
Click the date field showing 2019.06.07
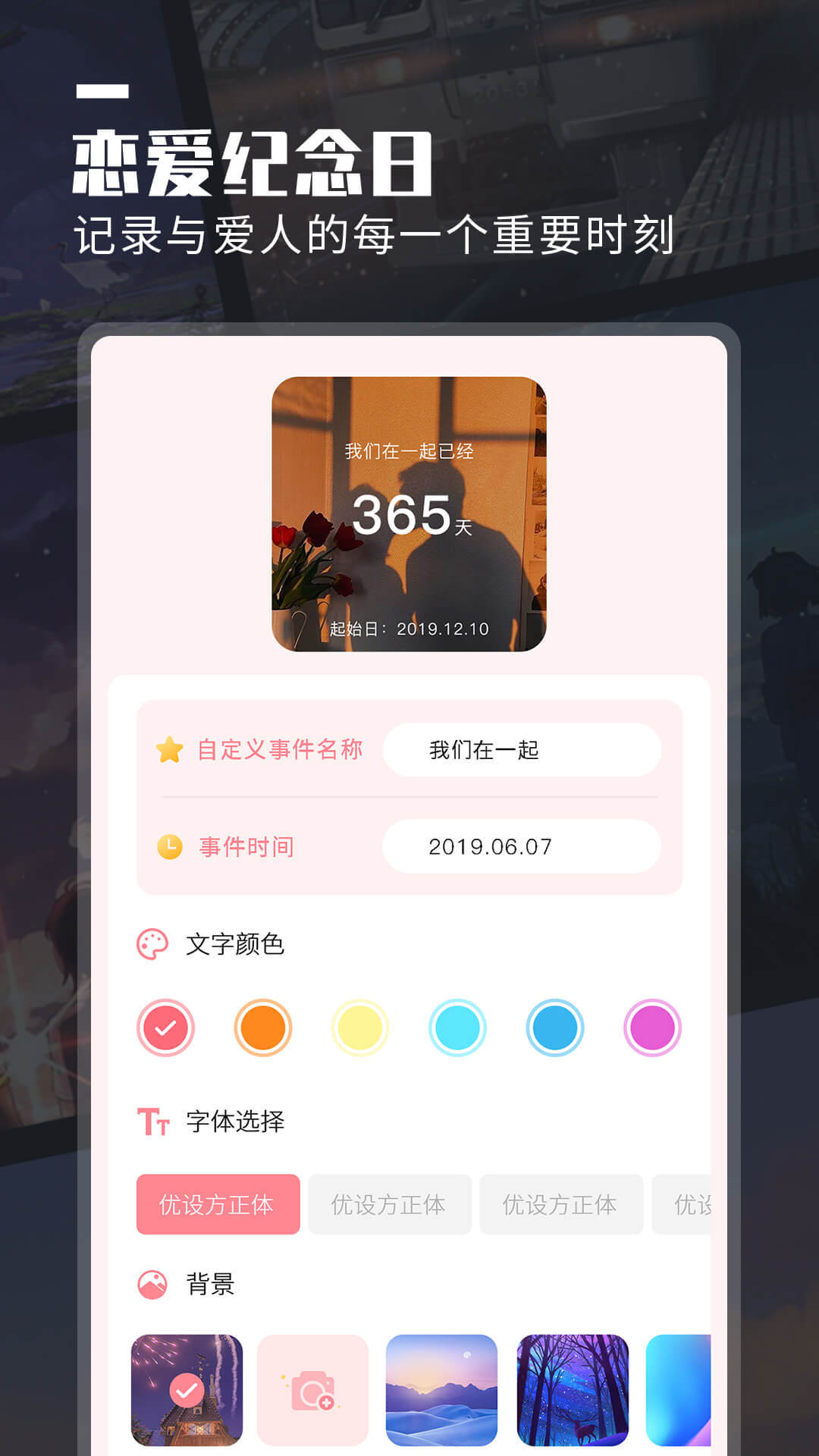coord(522,846)
